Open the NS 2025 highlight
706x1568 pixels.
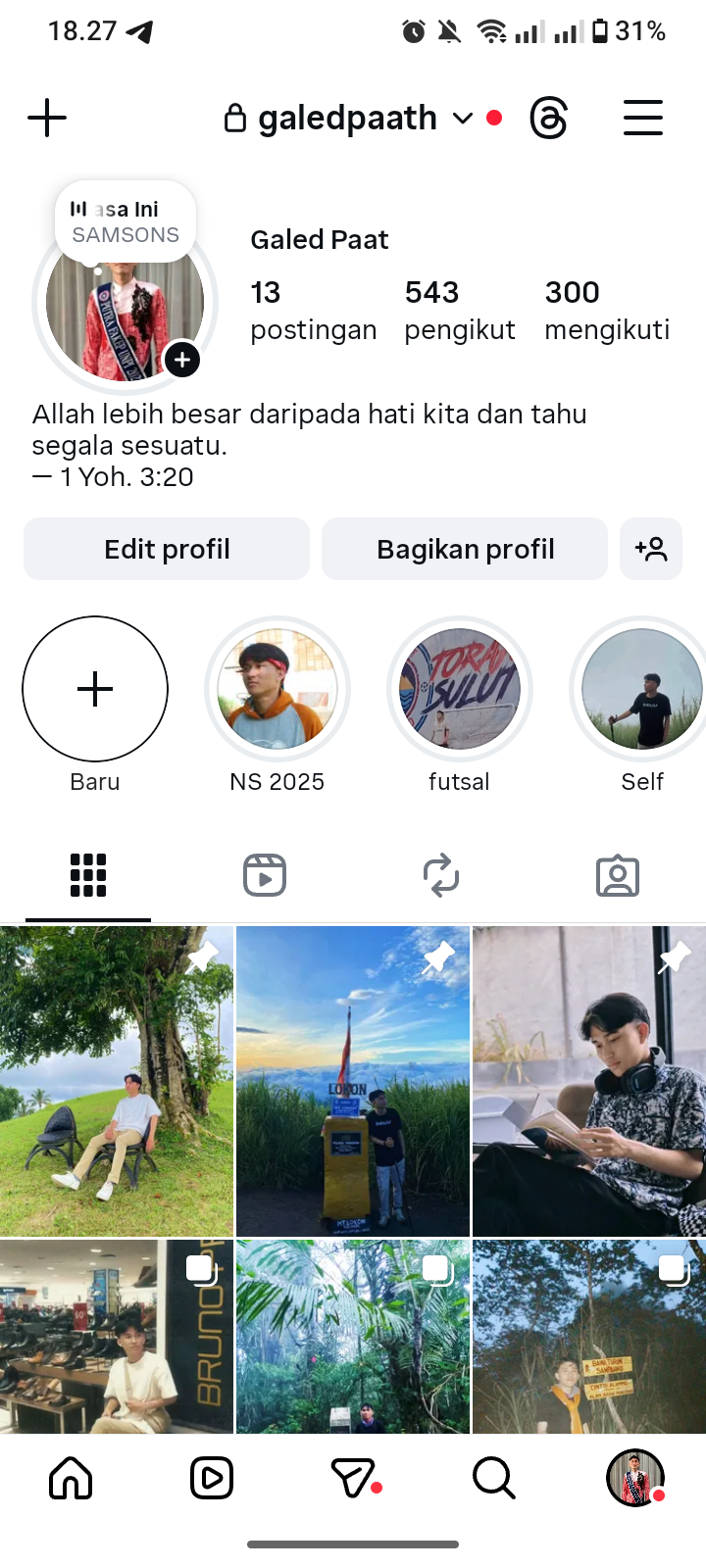277,689
